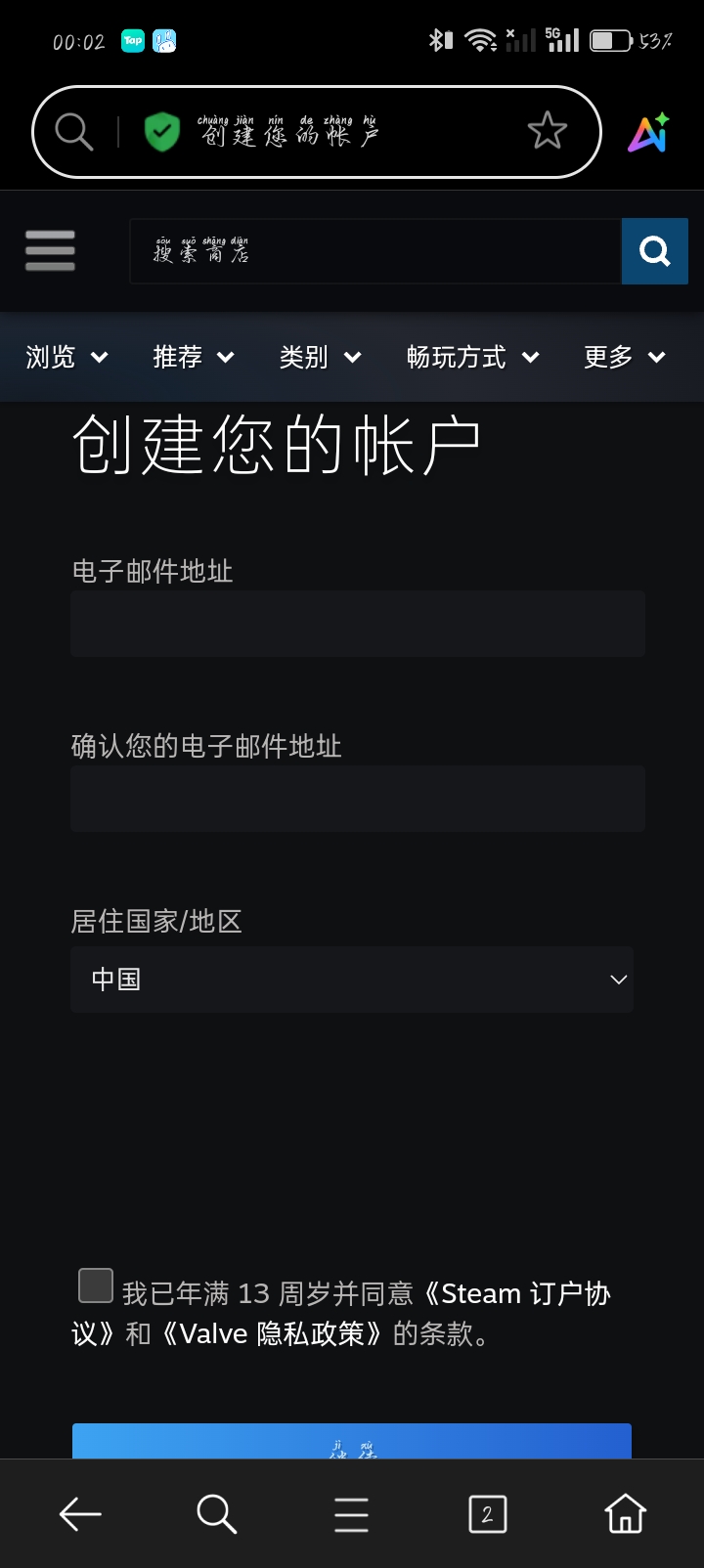Open the browser tabs switcher

[487, 1514]
